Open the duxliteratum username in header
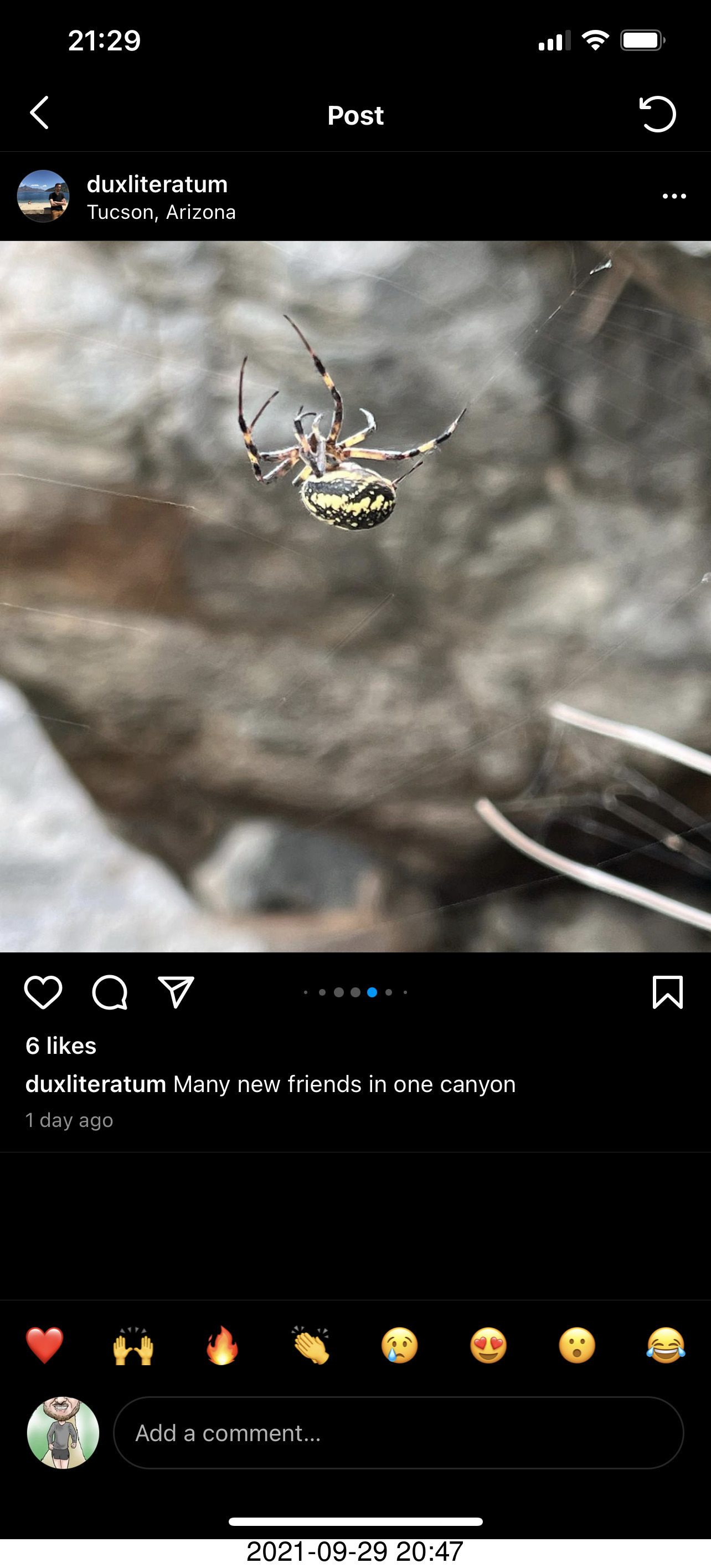The height and width of the screenshot is (1568, 711). click(157, 184)
